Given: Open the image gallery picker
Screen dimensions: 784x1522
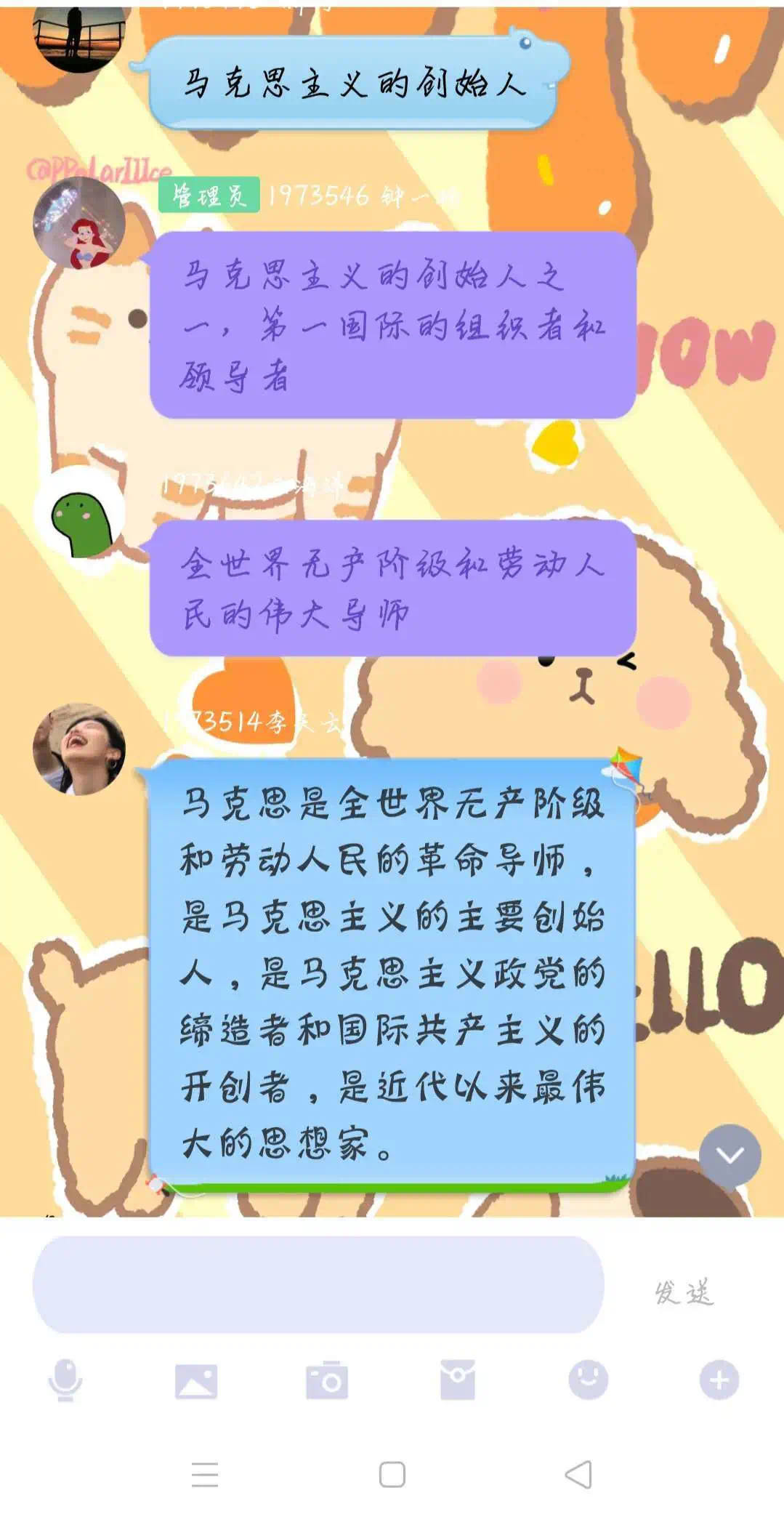Looking at the screenshot, I should click(x=196, y=1380).
